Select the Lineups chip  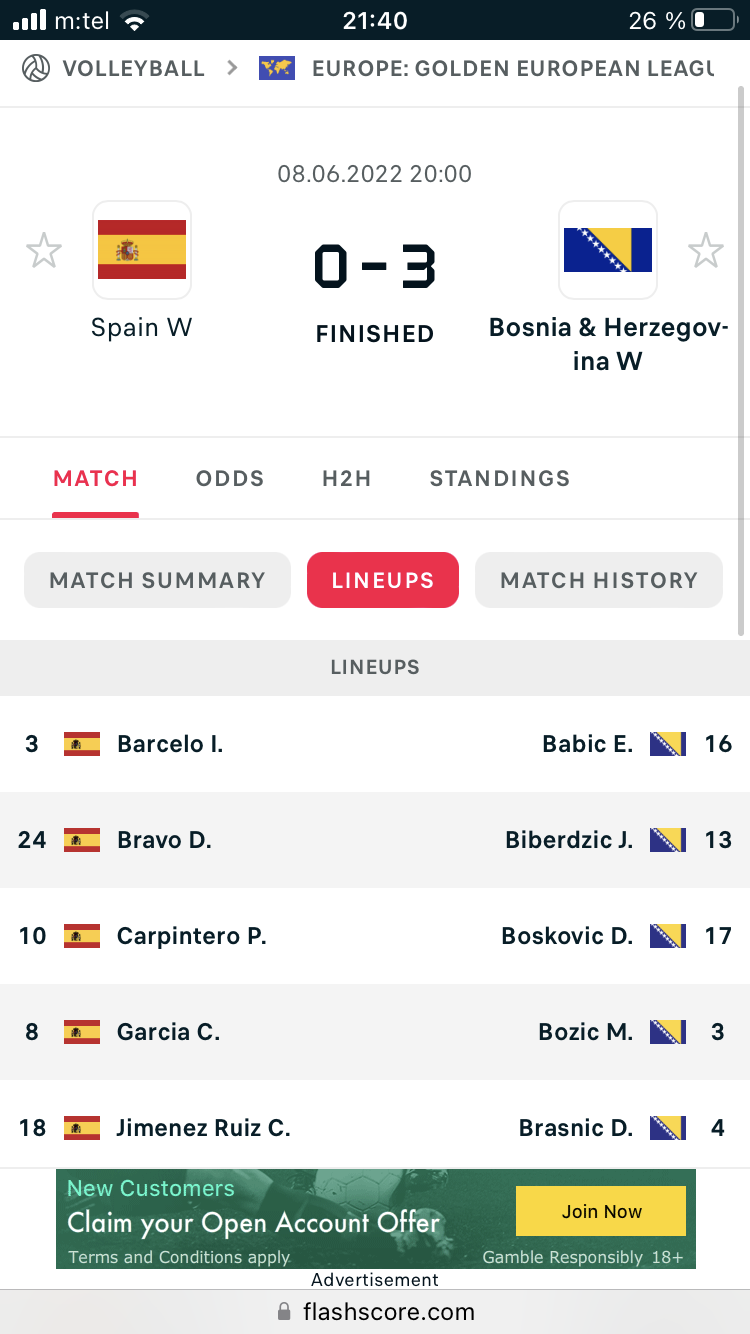(x=383, y=580)
